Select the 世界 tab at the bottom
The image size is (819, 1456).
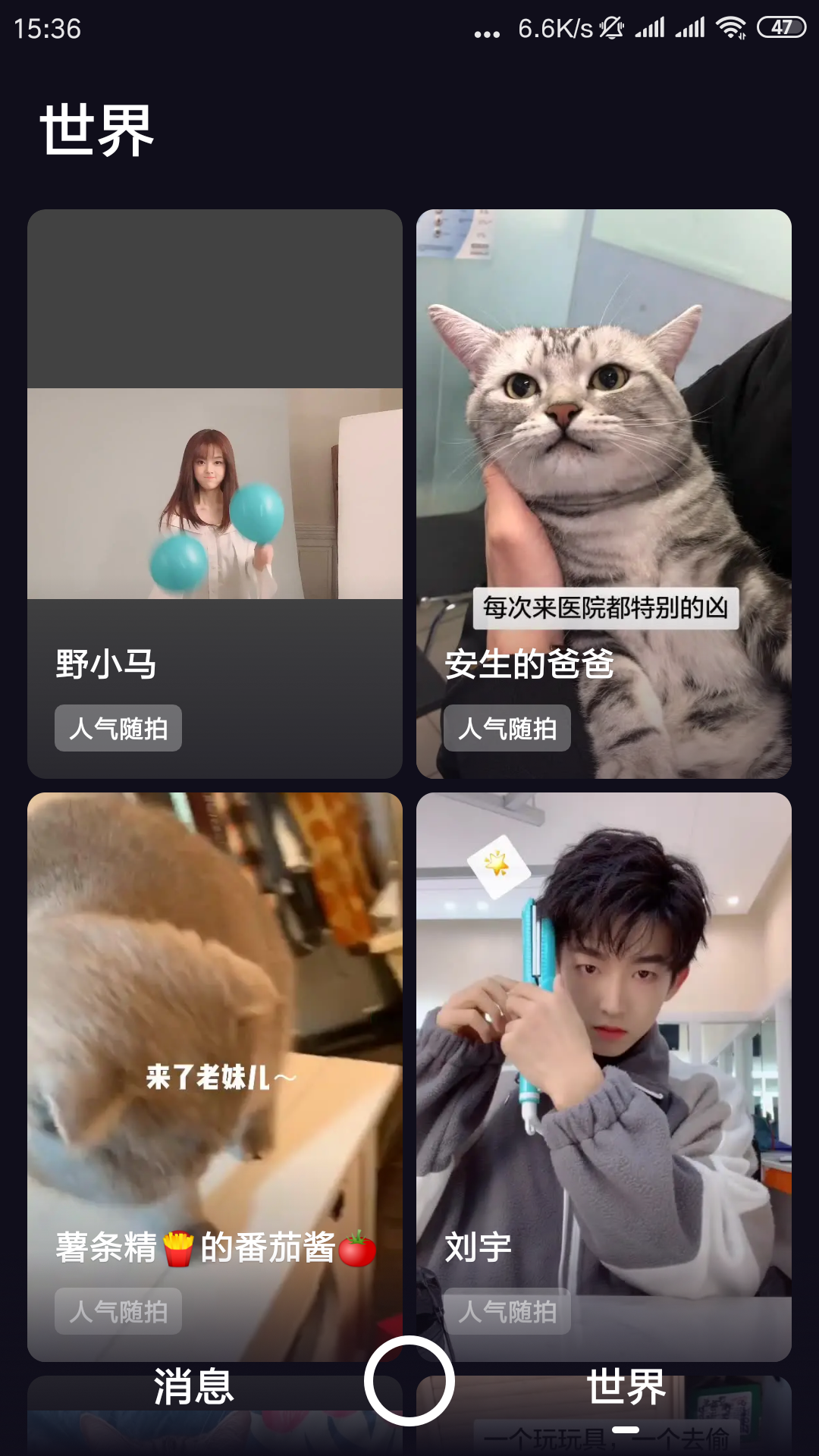pyautogui.click(x=626, y=1386)
